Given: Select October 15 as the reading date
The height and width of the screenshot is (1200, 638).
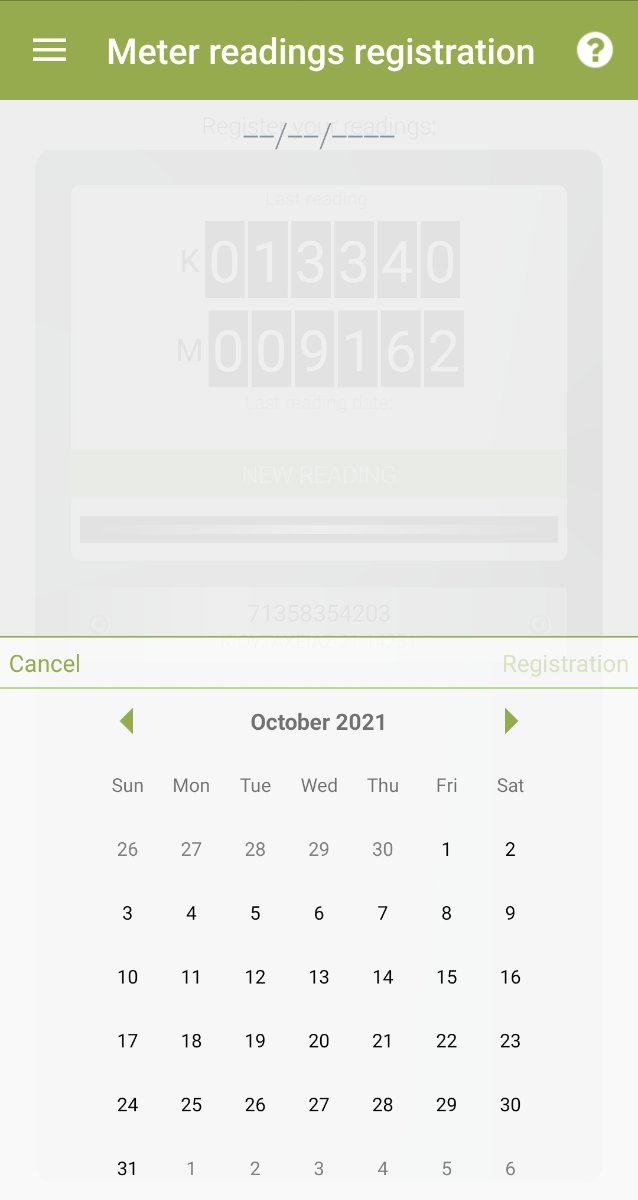Looking at the screenshot, I should 447,977.
